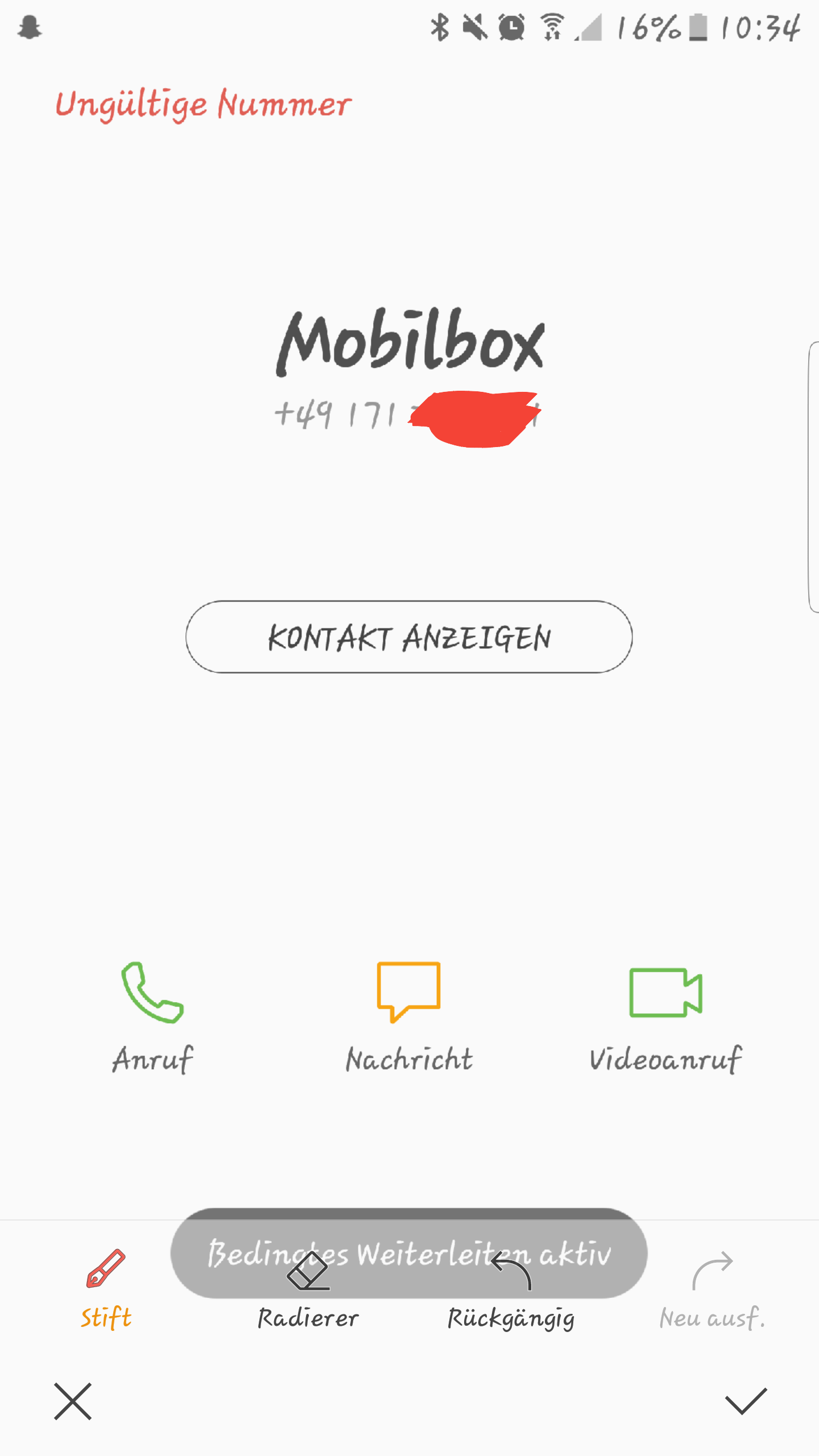Switch to the Radierer eraser tool
819x1456 pixels.
click(308, 1290)
